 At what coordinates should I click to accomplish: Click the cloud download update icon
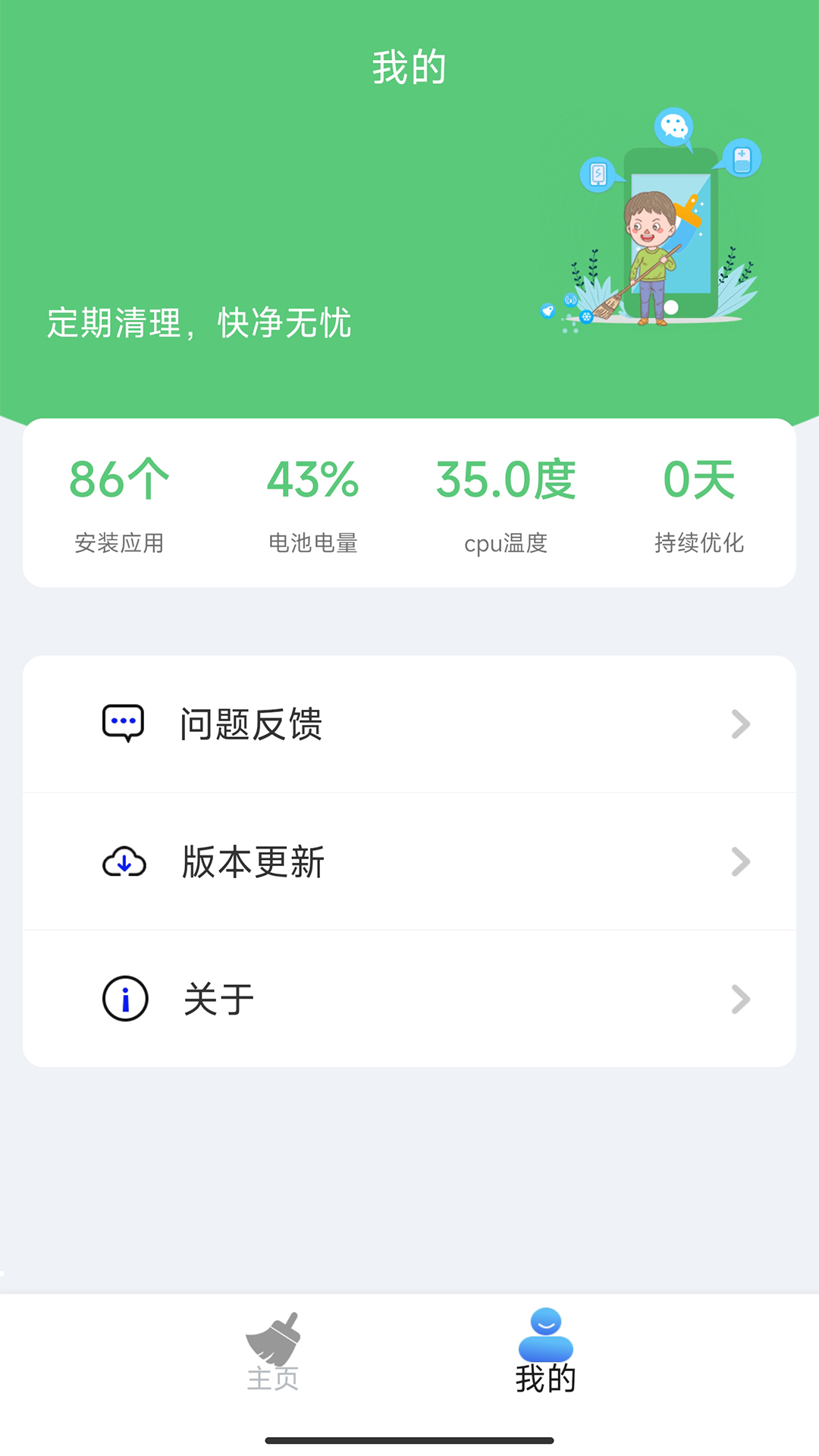point(125,861)
